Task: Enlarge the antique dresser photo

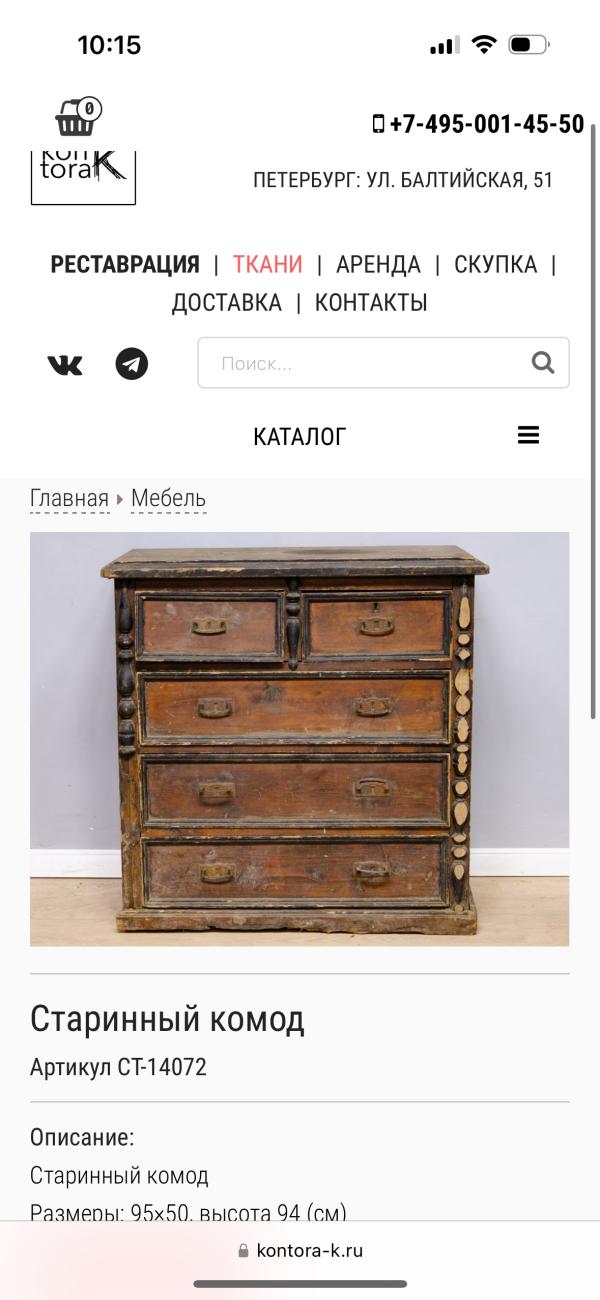Action: [299, 739]
